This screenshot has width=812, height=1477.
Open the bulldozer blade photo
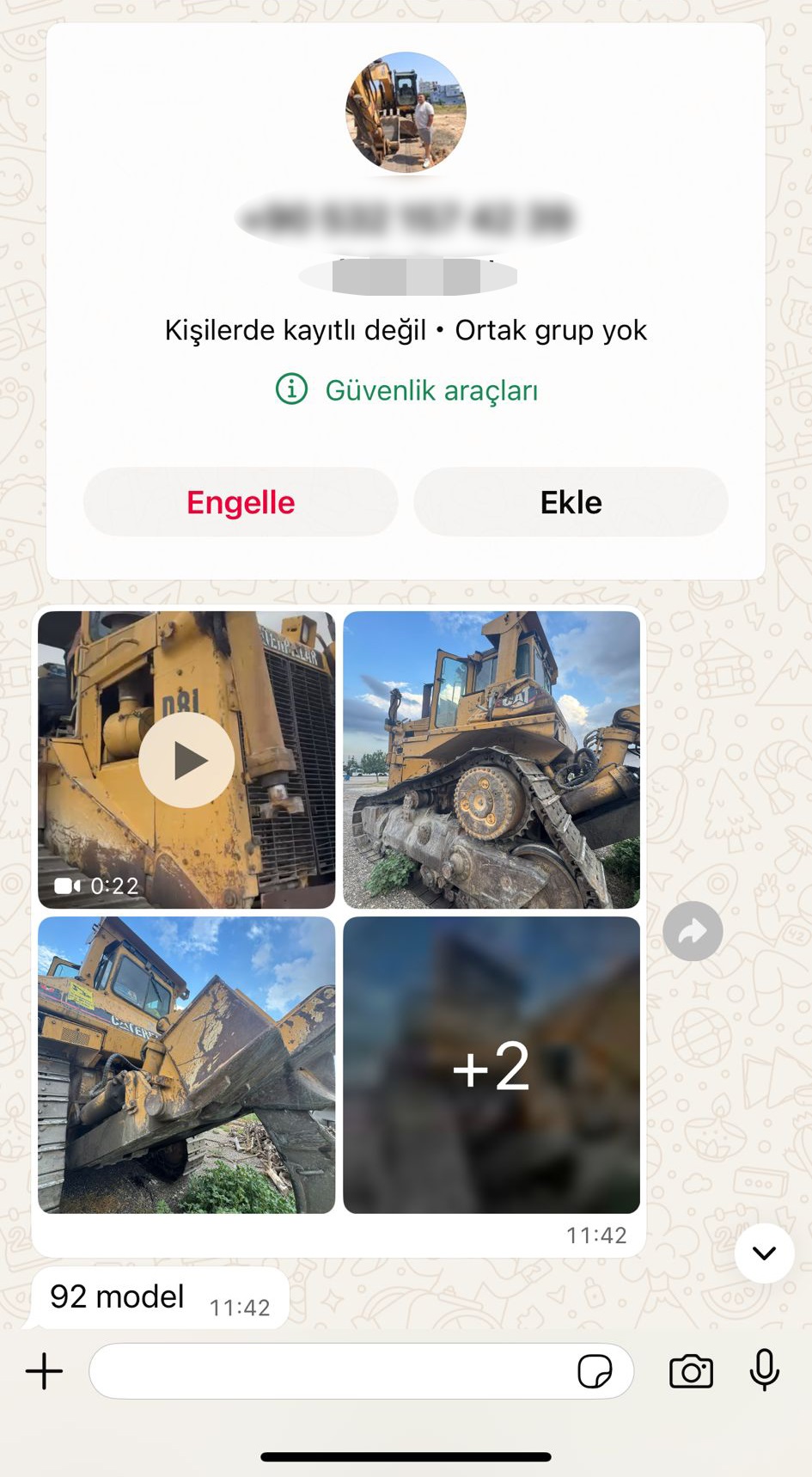tap(186, 1065)
